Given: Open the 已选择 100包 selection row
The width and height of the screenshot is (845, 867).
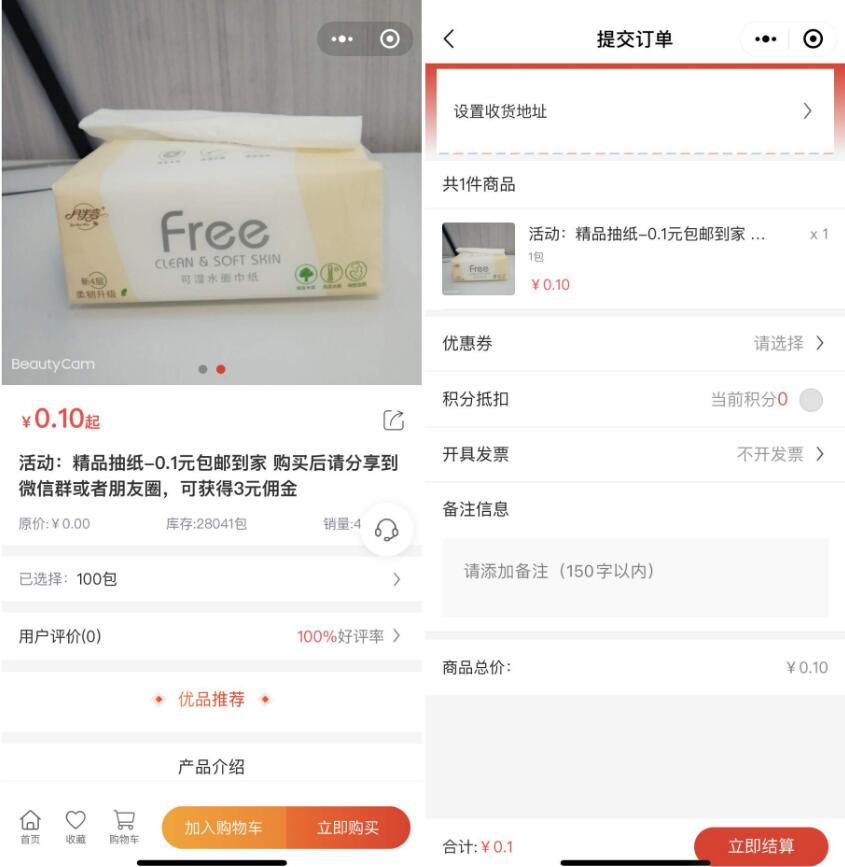Looking at the screenshot, I should [x=210, y=579].
